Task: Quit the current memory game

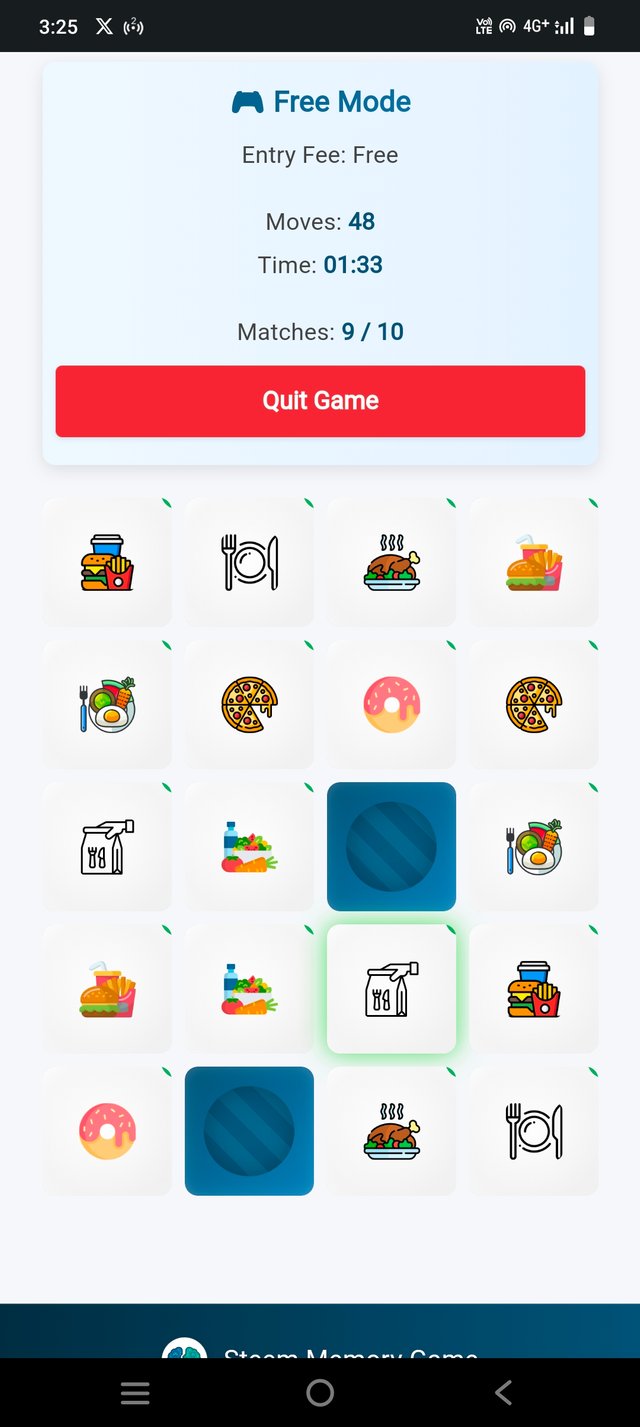Action: (x=320, y=401)
